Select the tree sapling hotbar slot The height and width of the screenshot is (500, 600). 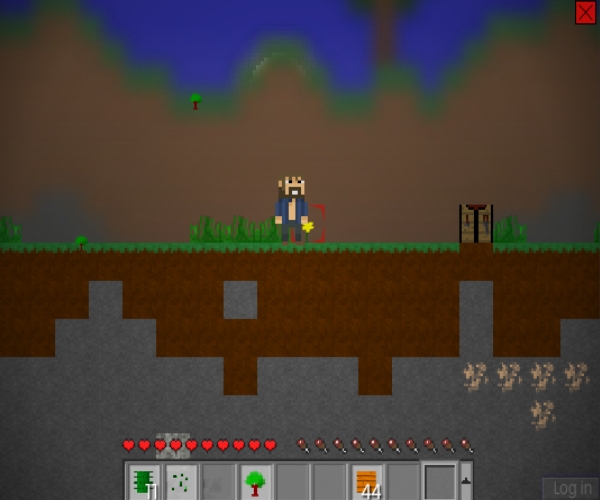(x=255, y=481)
